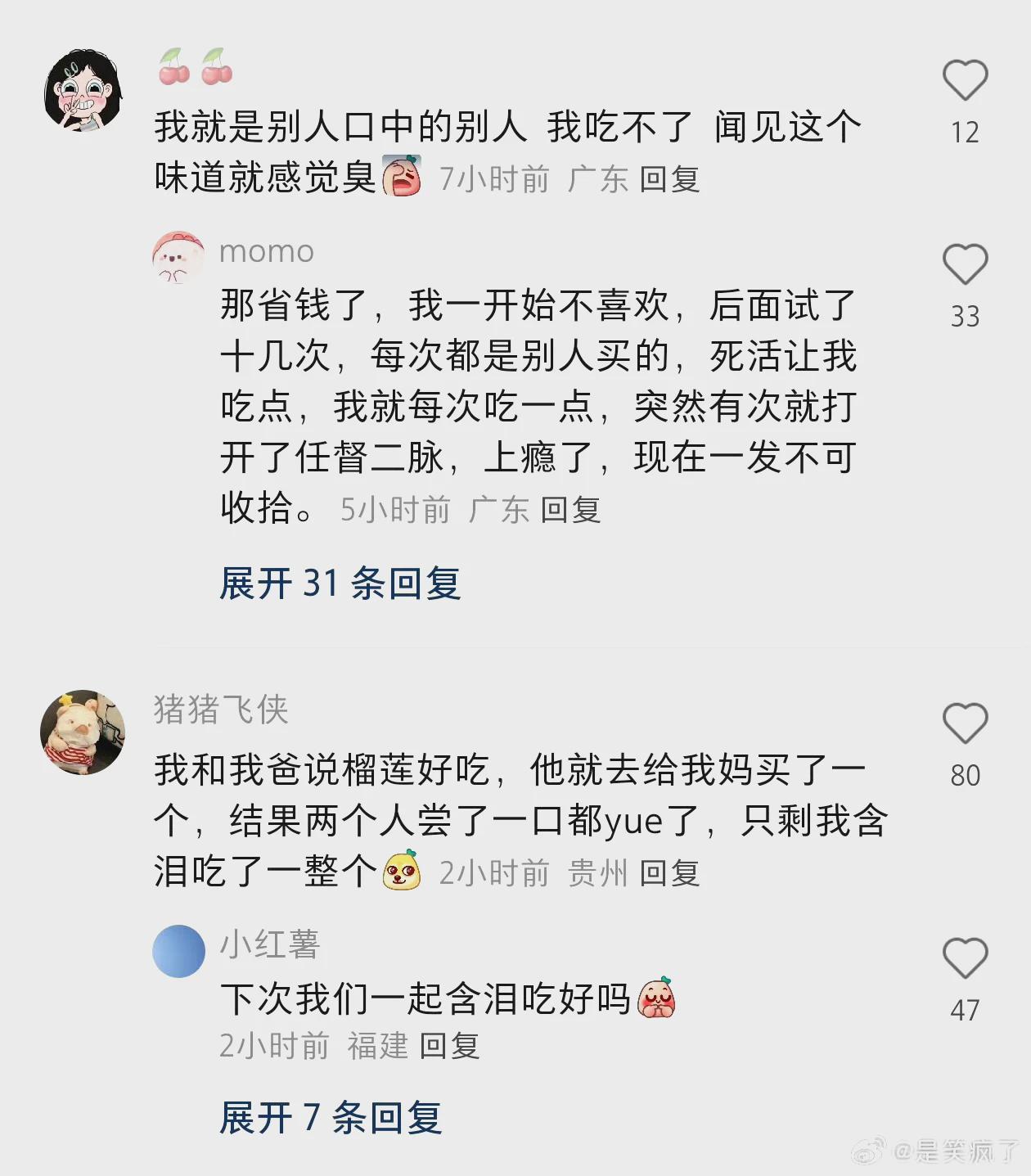This screenshot has height=1176, width=1031.
Task: Expand 31 more replies under momo
Action: pos(340,583)
